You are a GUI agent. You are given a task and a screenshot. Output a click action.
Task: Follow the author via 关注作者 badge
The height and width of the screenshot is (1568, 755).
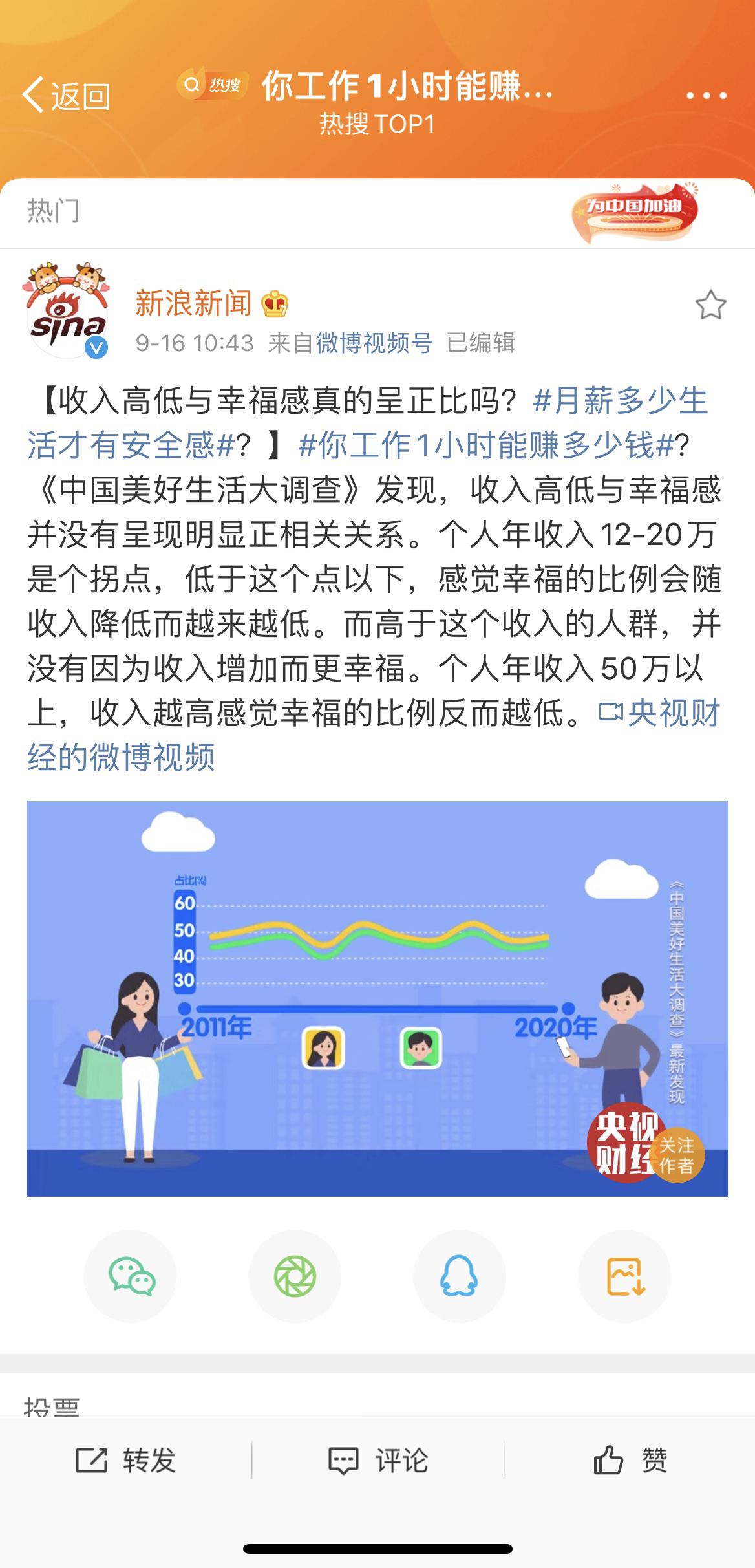click(676, 1154)
